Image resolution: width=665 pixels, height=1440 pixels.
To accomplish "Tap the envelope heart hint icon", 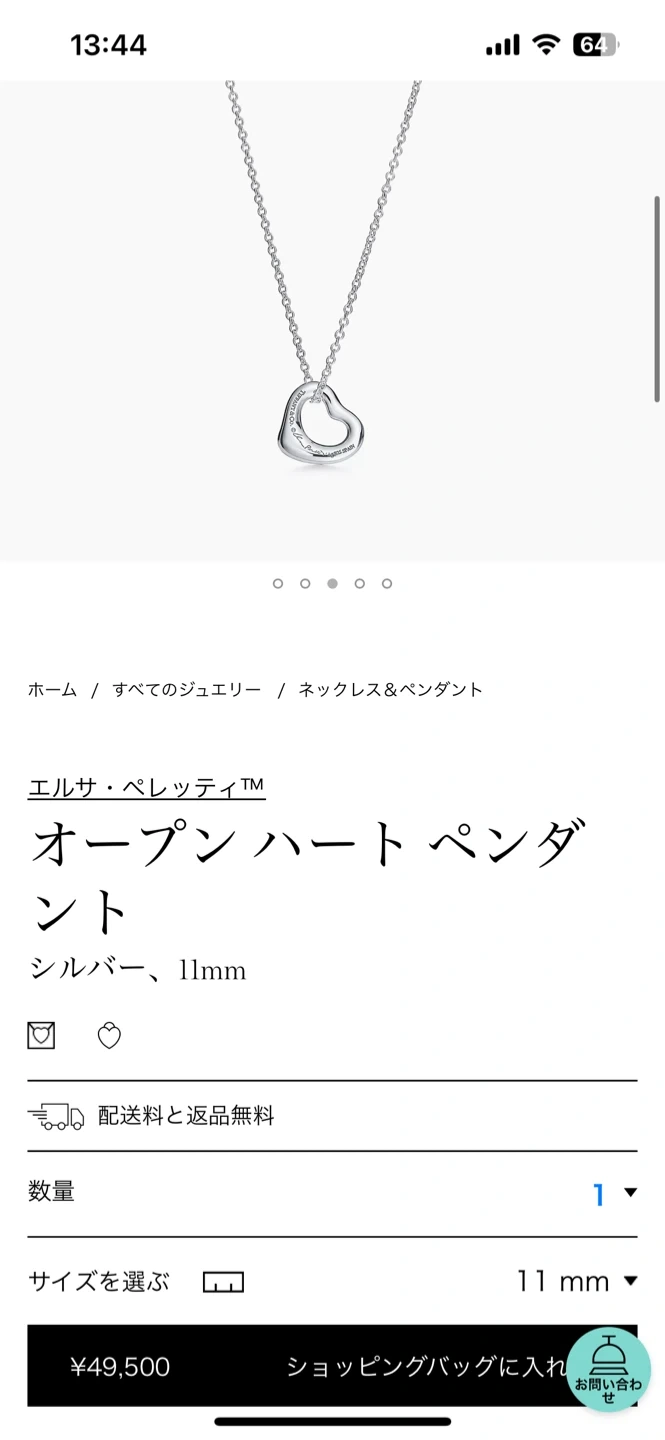I will pyautogui.click(x=41, y=1036).
